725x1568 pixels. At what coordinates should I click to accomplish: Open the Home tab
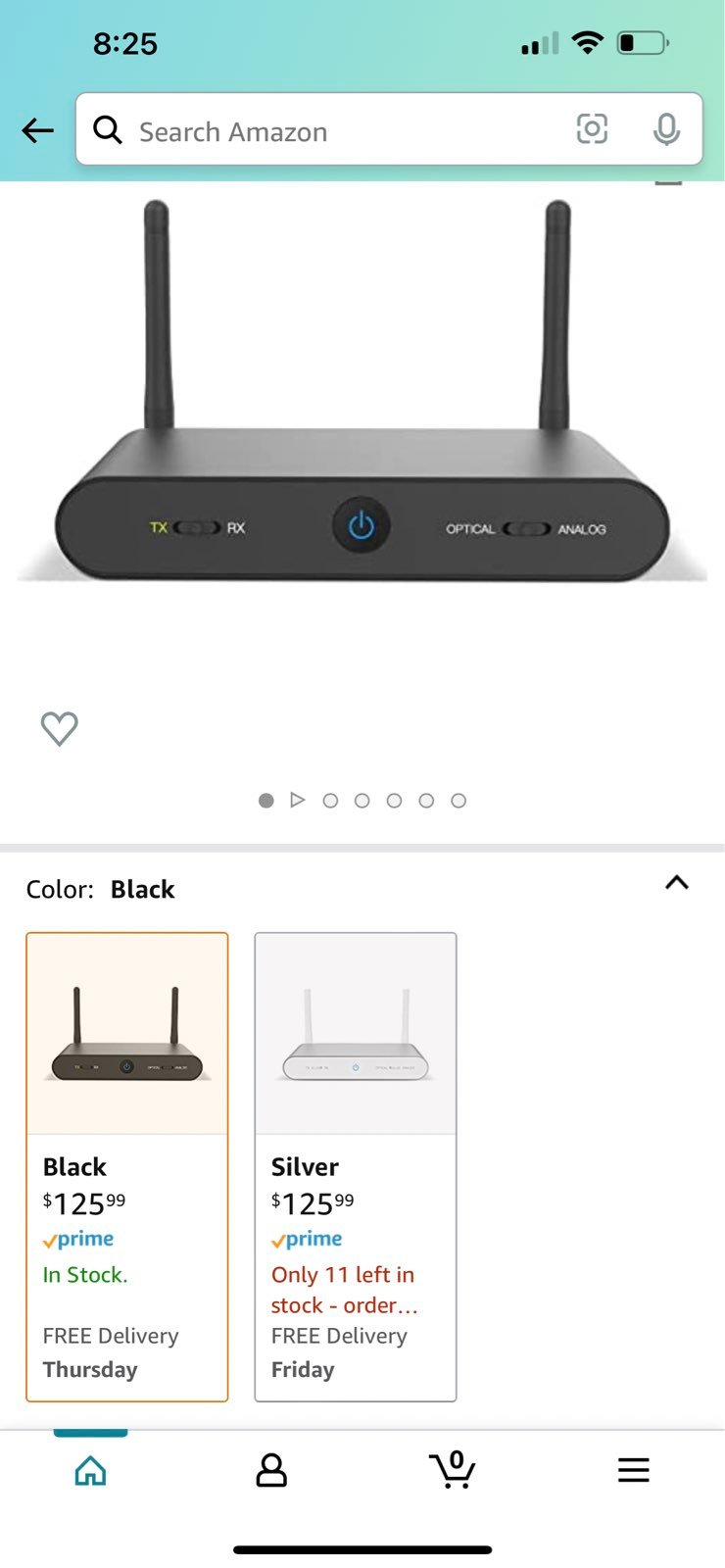point(90,1470)
